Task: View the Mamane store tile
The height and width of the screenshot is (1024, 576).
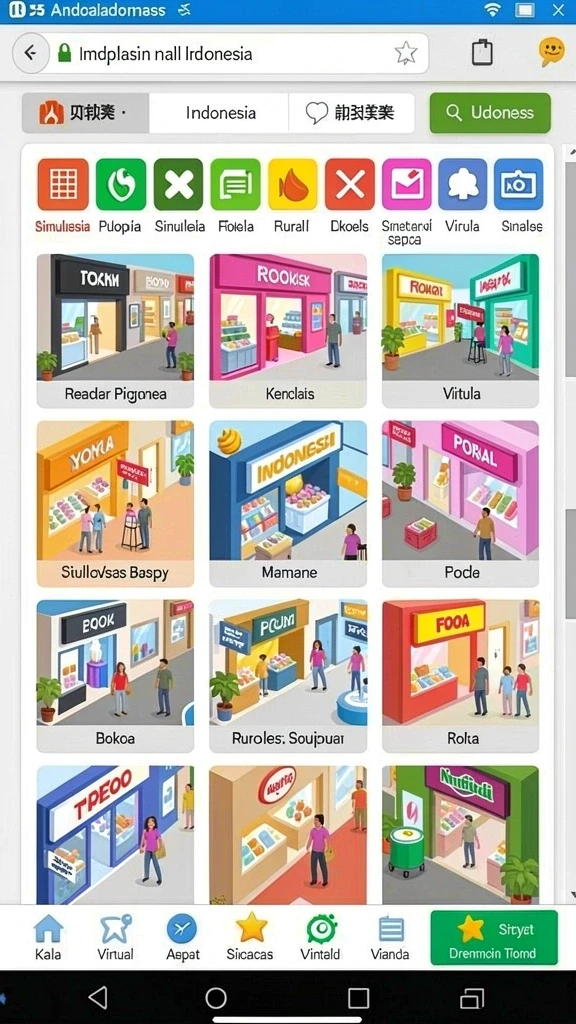Action: tap(288, 504)
